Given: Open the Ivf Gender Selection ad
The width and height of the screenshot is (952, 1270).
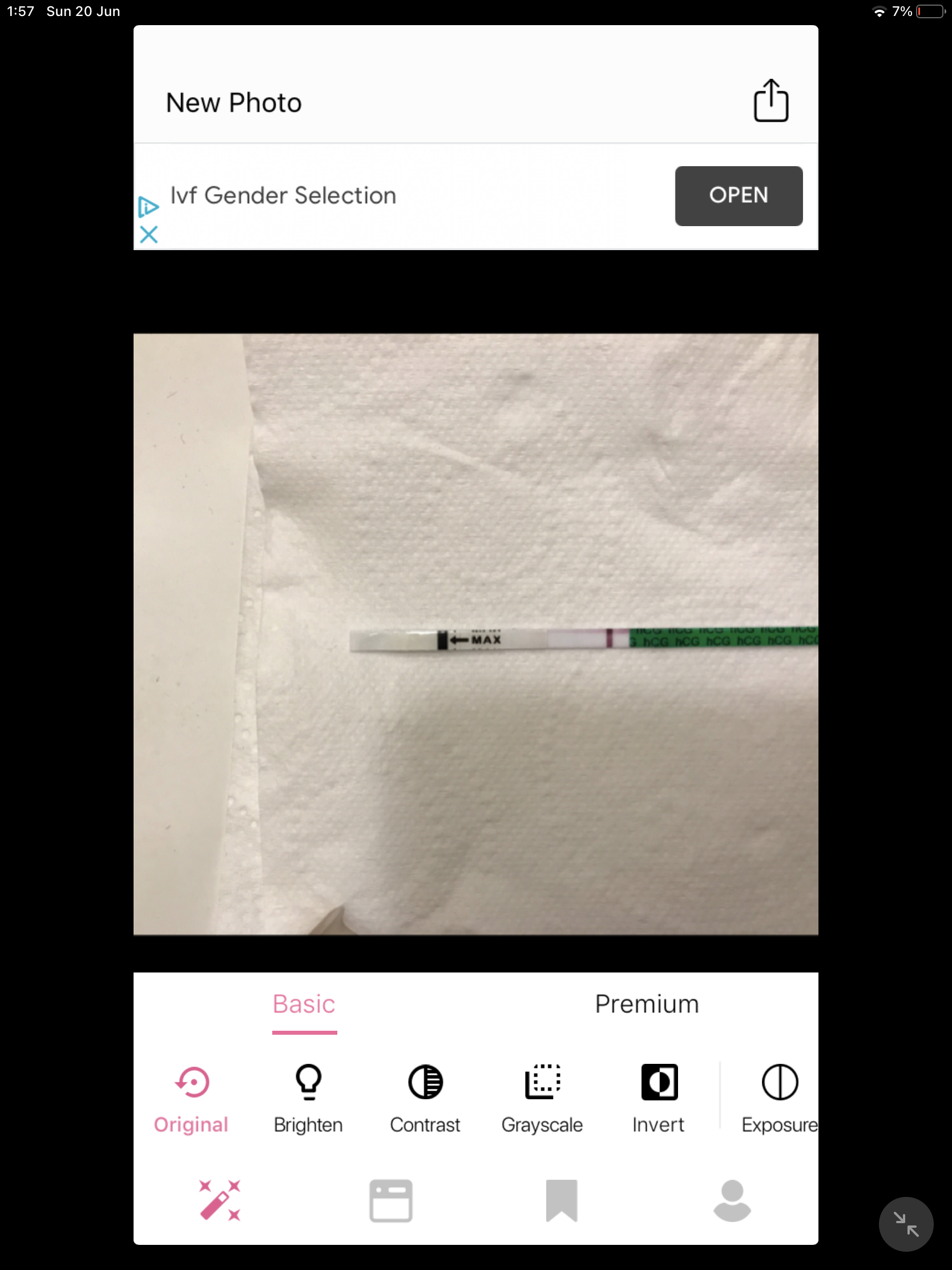Looking at the screenshot, I should point(738,196).
